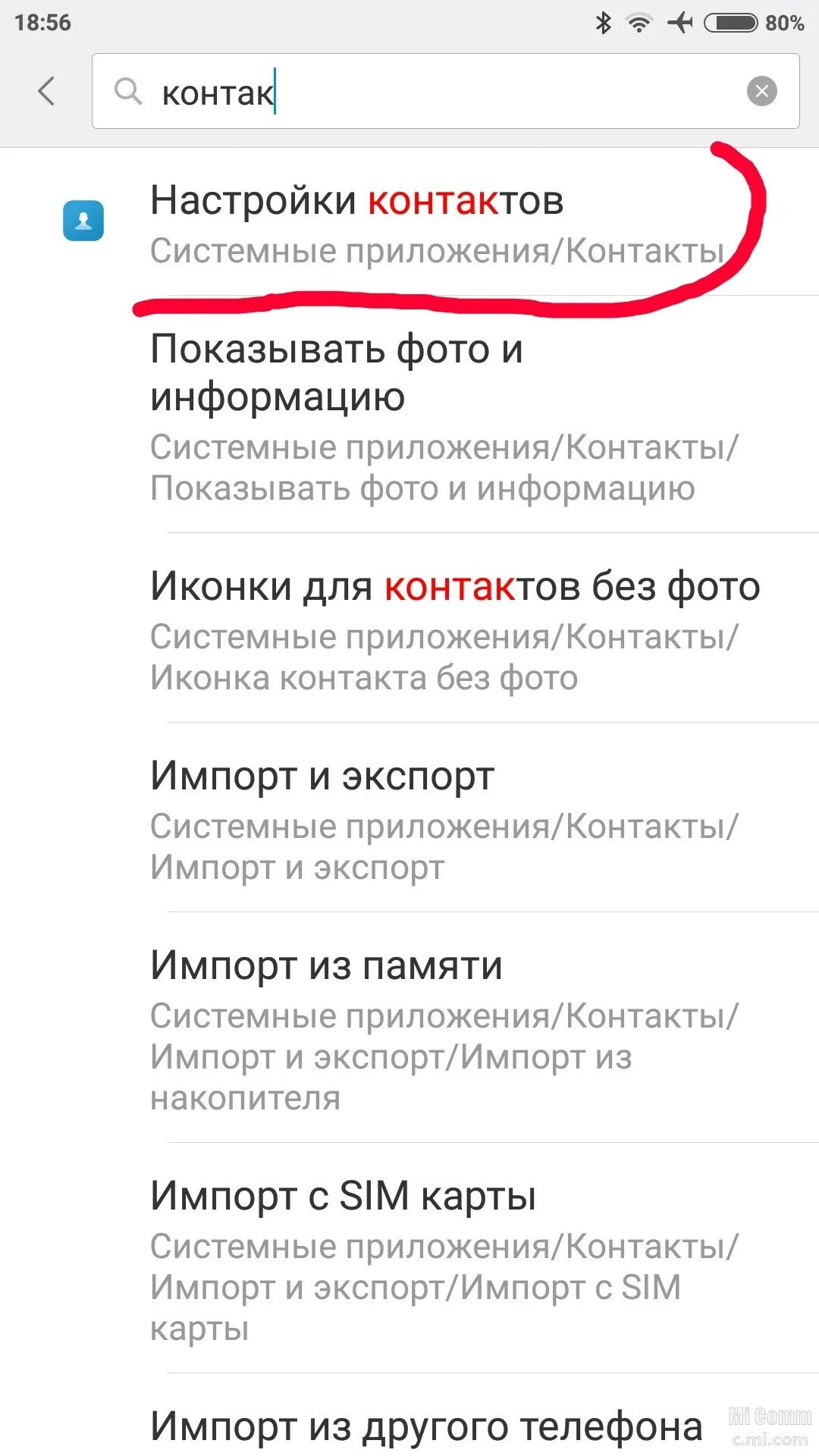Clear the search text with the X icon
This screenshot has width=819, height=1456.
761,92
